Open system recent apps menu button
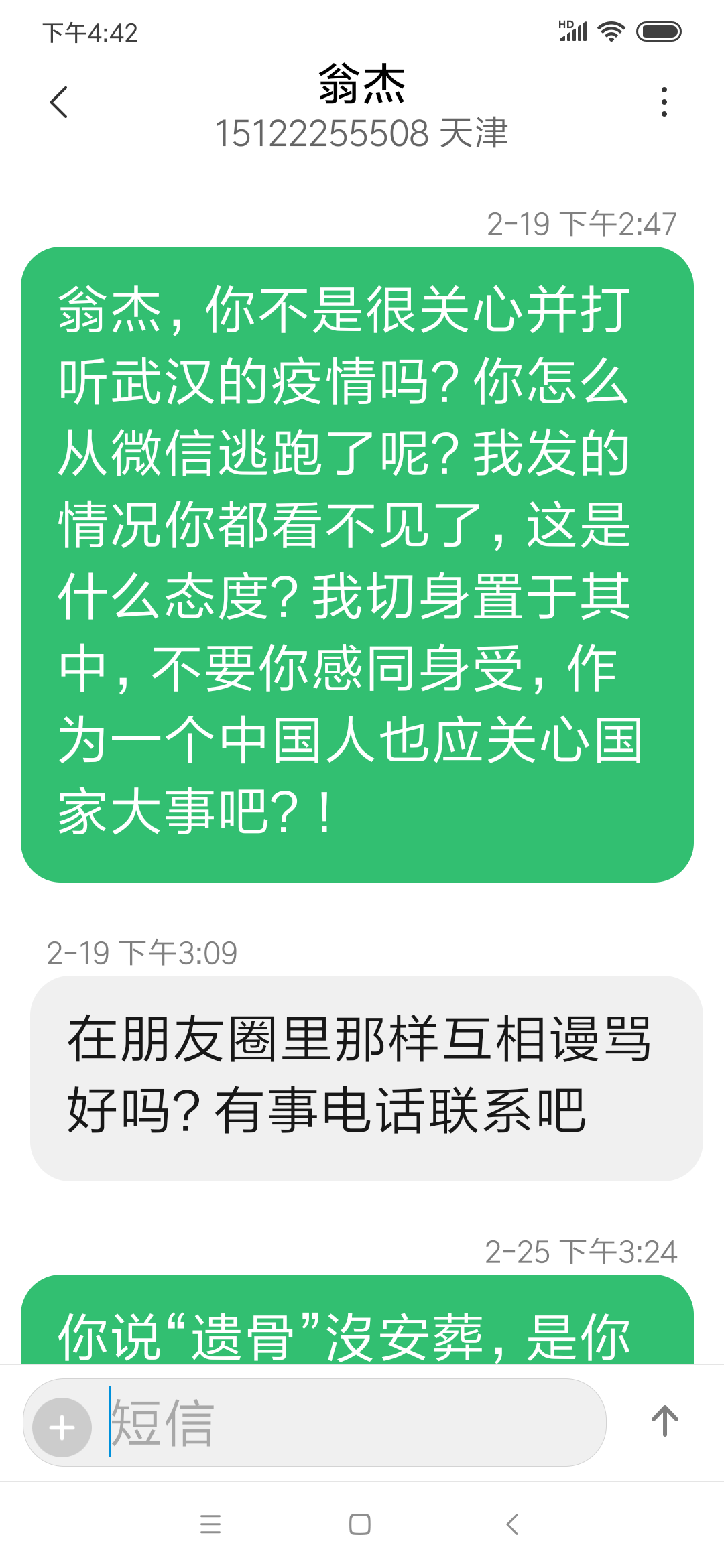Viewport: 724px width, 1568px height. point(210,1524)
